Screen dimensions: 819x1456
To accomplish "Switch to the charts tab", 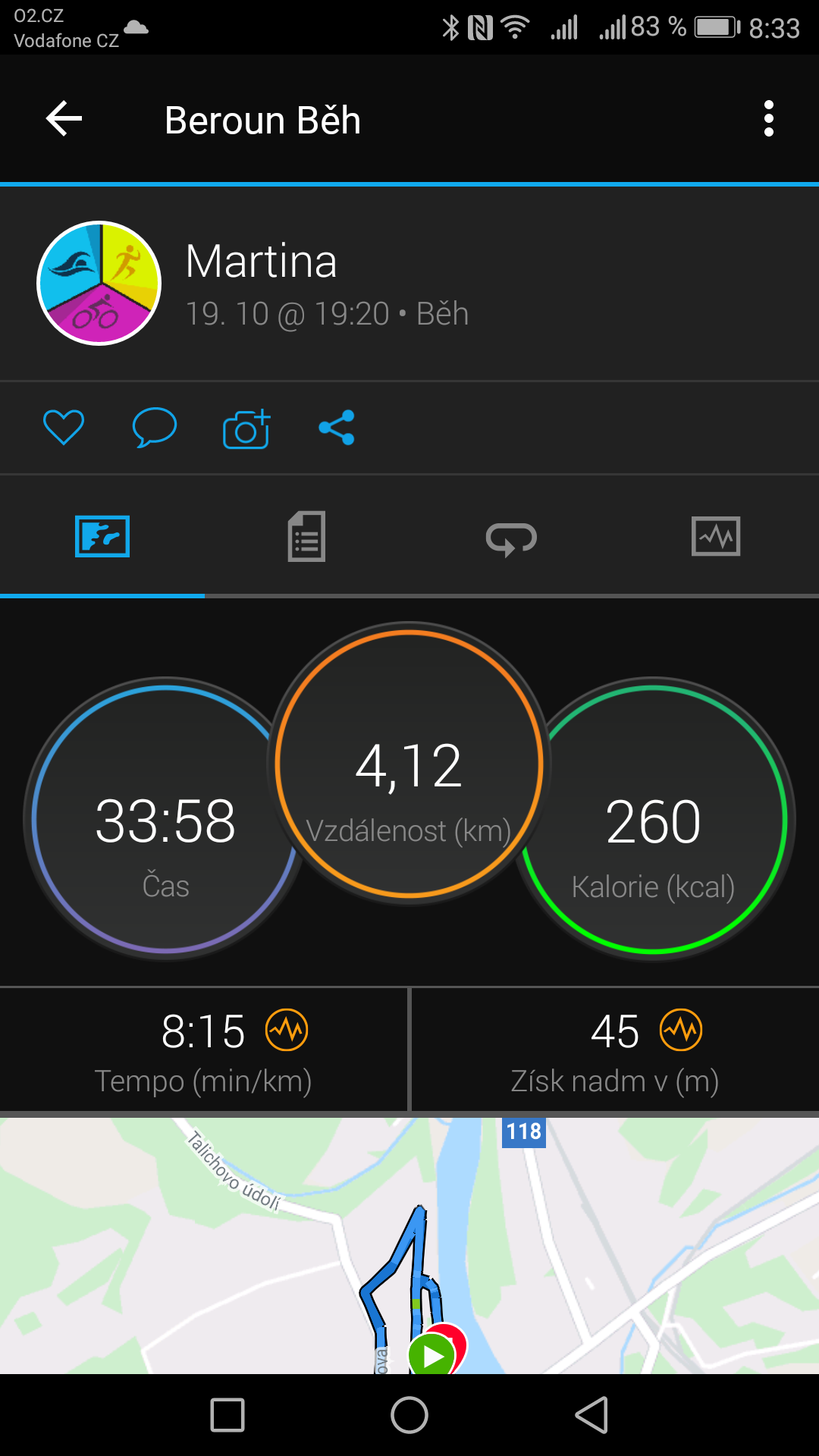I will pos(716,536).
